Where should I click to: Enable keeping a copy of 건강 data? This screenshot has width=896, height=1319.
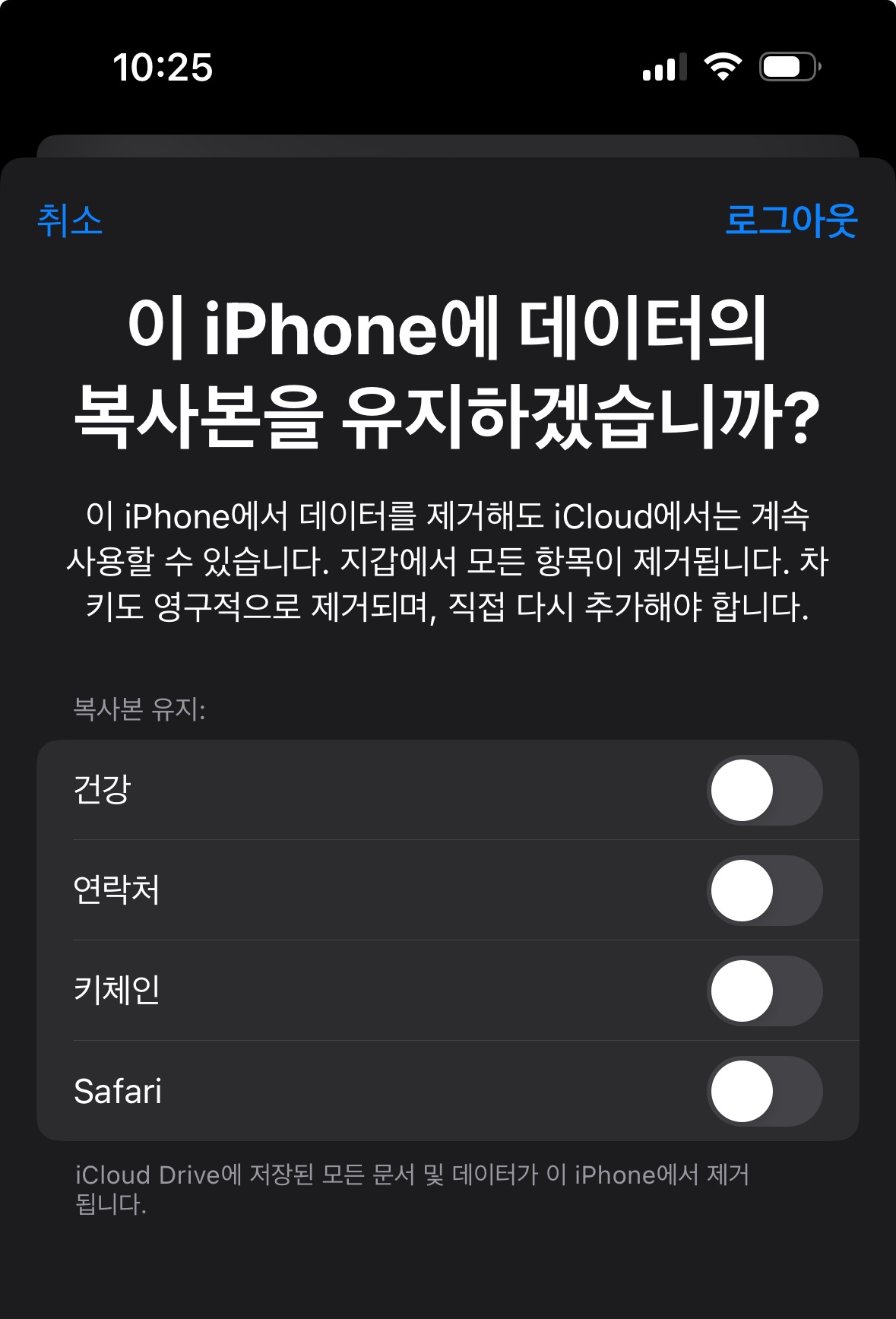pyautogui.click(x=765, y=790)
